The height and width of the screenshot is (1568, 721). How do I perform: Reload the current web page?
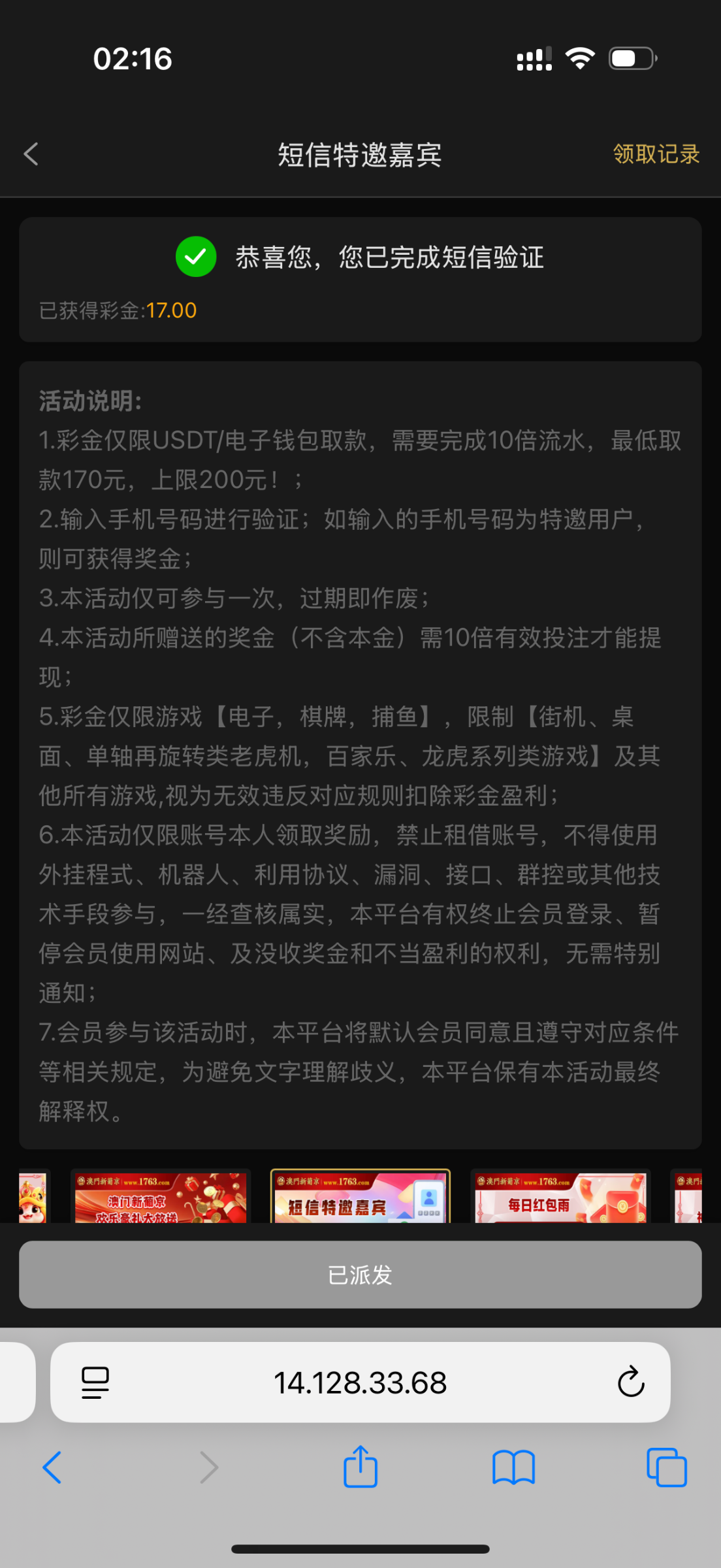630,1382
